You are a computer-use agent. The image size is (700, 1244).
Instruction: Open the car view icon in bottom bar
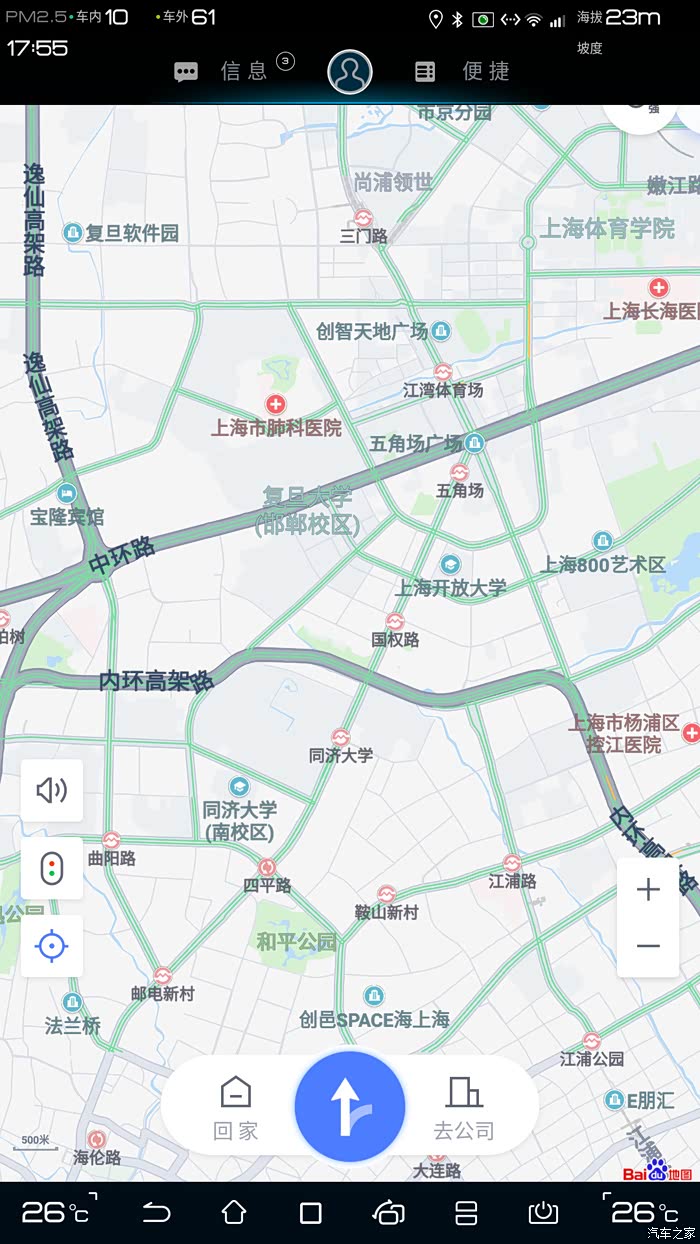(x=388, y=1213)
